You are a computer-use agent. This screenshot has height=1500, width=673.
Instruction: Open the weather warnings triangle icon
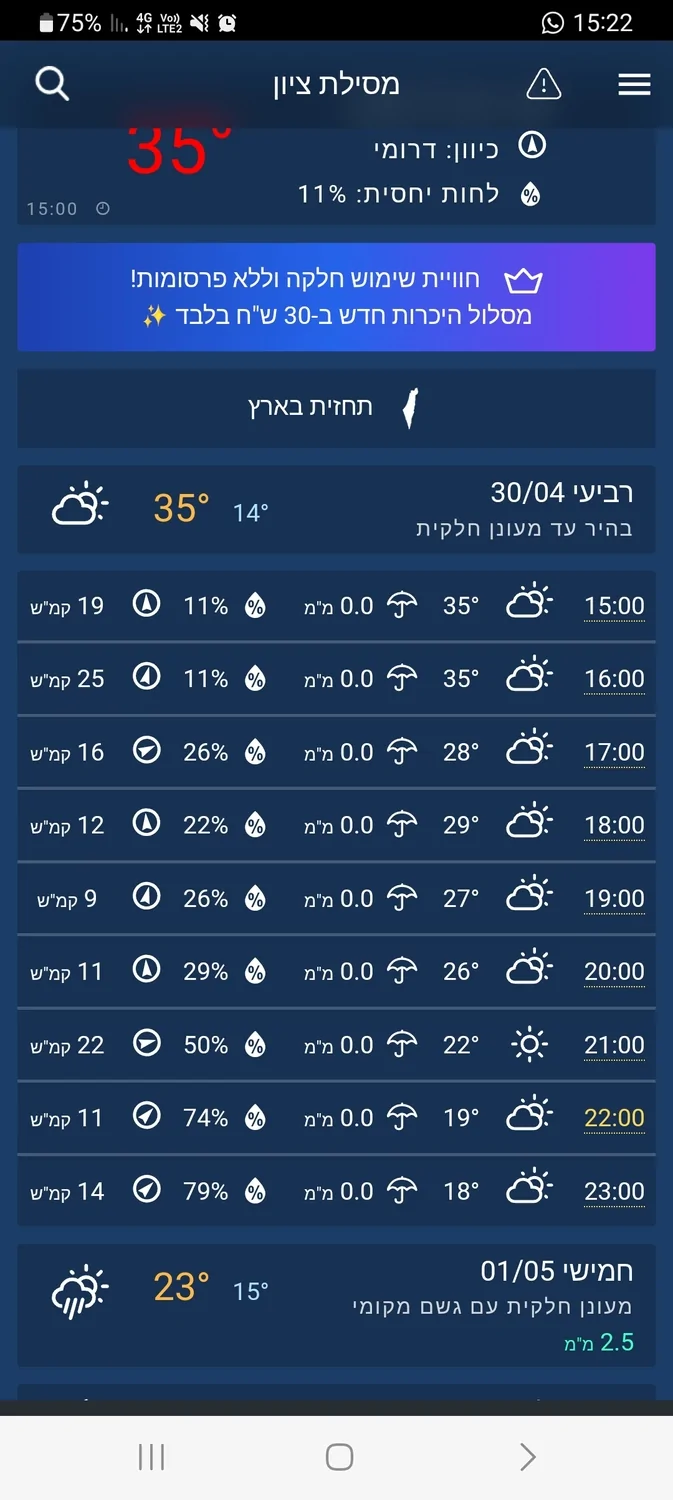pyautogui.click(x=544, y=84)
